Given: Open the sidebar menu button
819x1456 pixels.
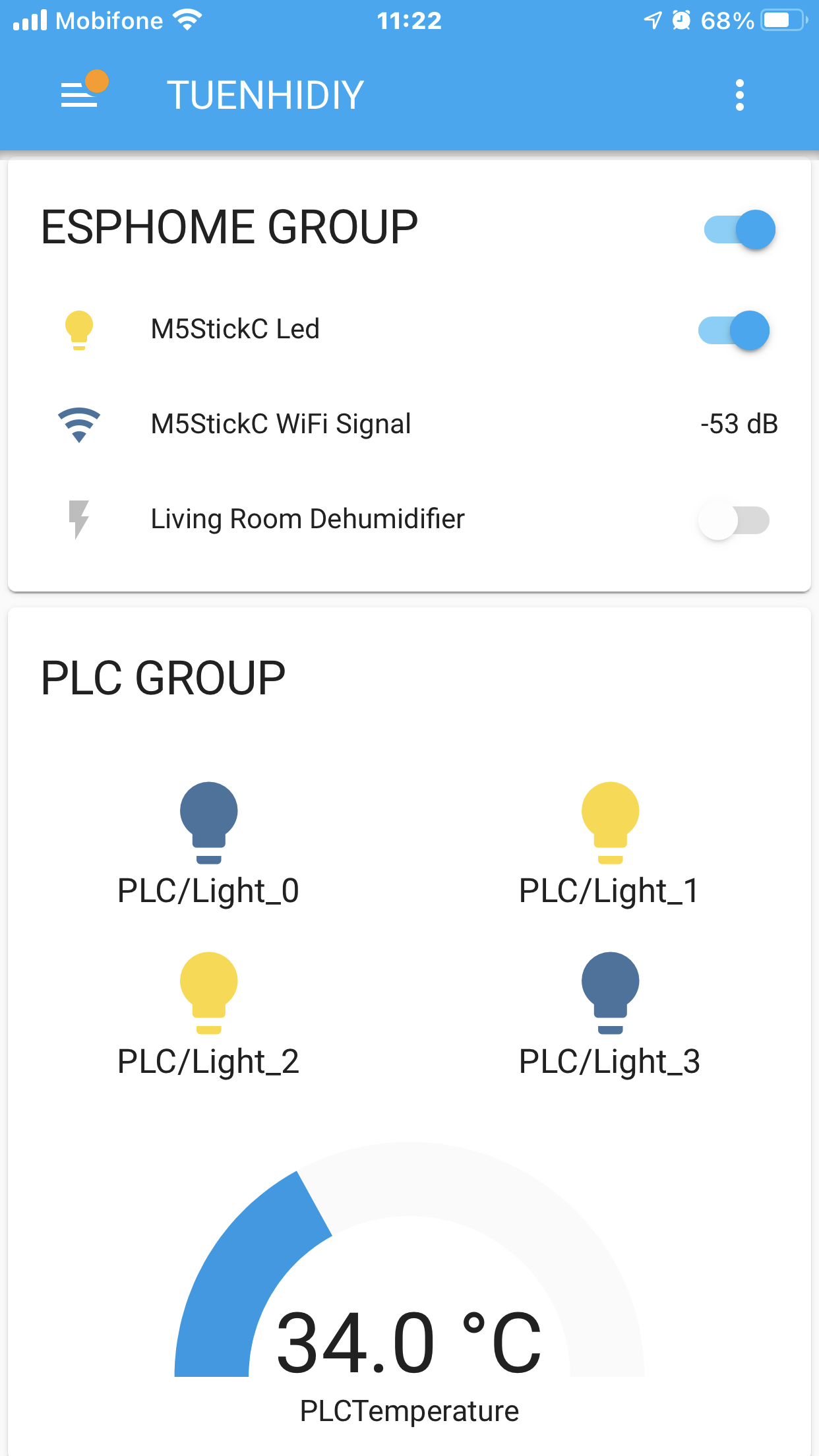Looking at the screenshot, I should [79, 95].
